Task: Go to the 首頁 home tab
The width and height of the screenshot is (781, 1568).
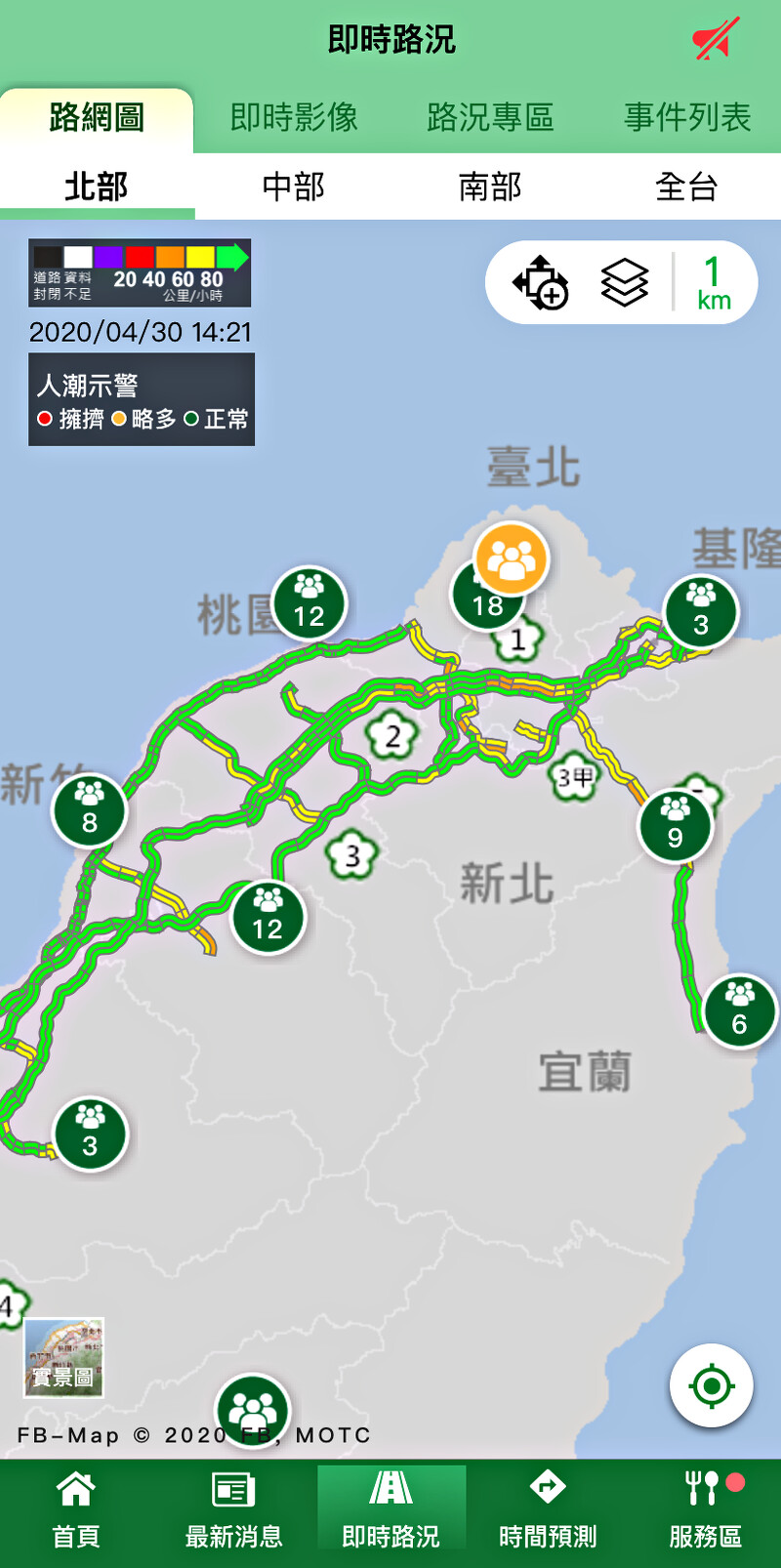Action: click(76, 1511)
